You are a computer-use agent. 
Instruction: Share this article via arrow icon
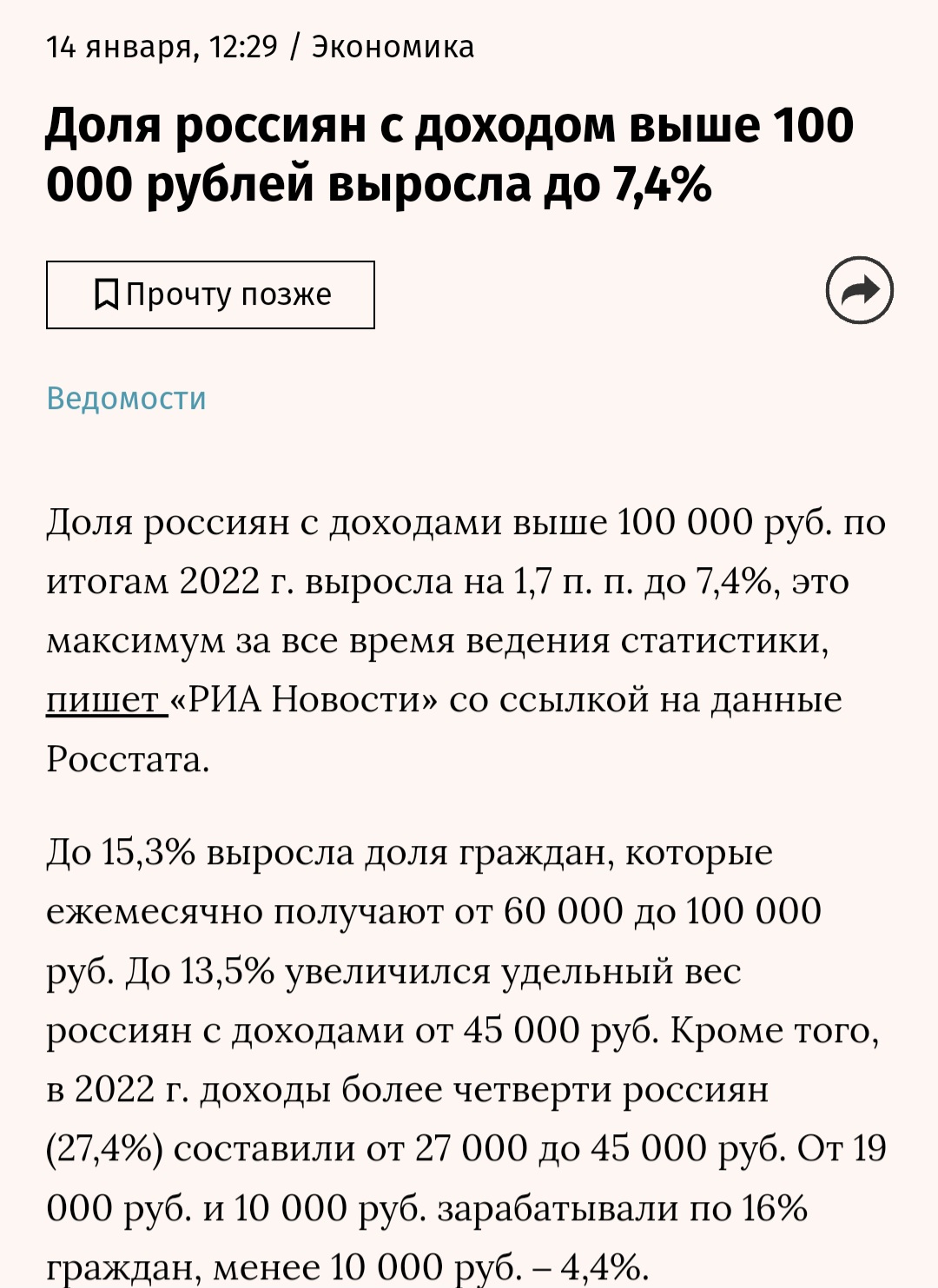pyautogui.click(x=859, y=290)
